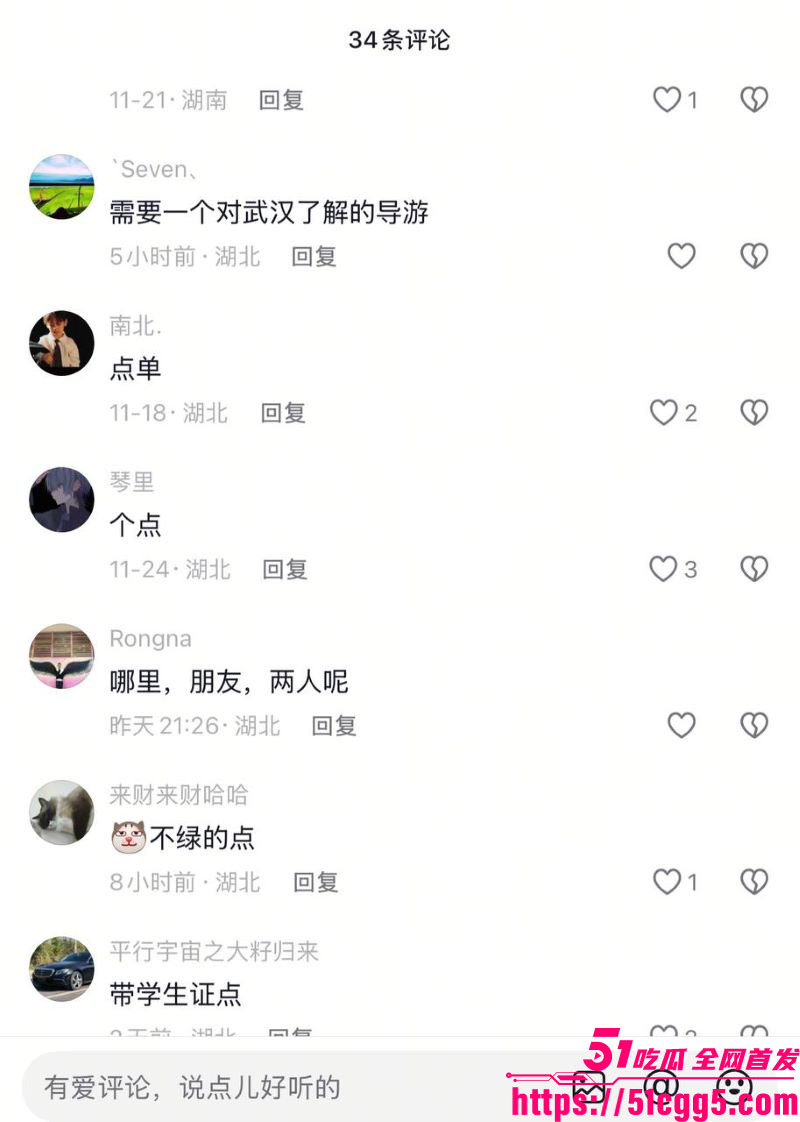Open the avatar of 来财来财哈哈
800x1122 pixels.
click(61, 812)
